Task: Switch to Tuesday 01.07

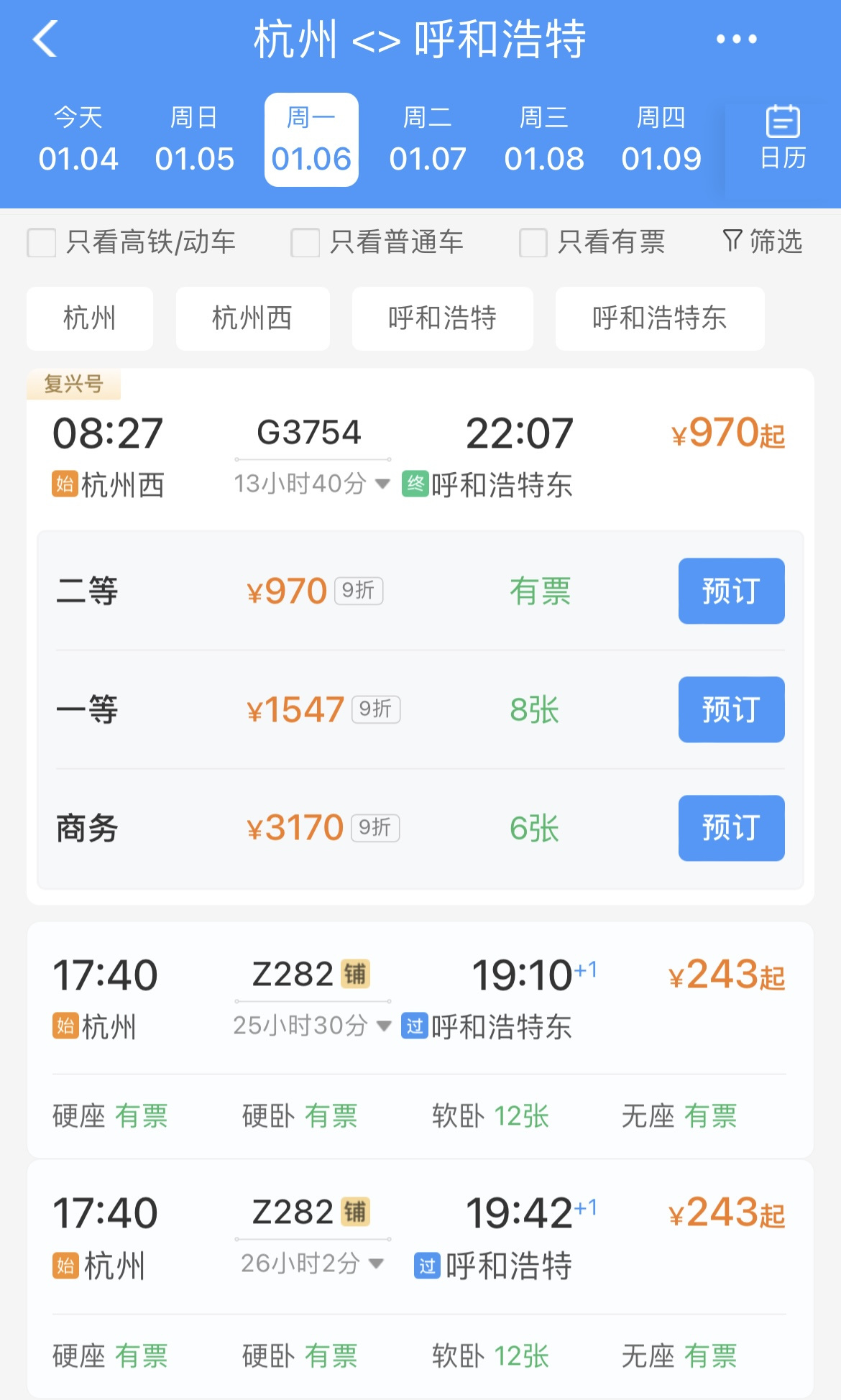Action: tap(428, 139)
